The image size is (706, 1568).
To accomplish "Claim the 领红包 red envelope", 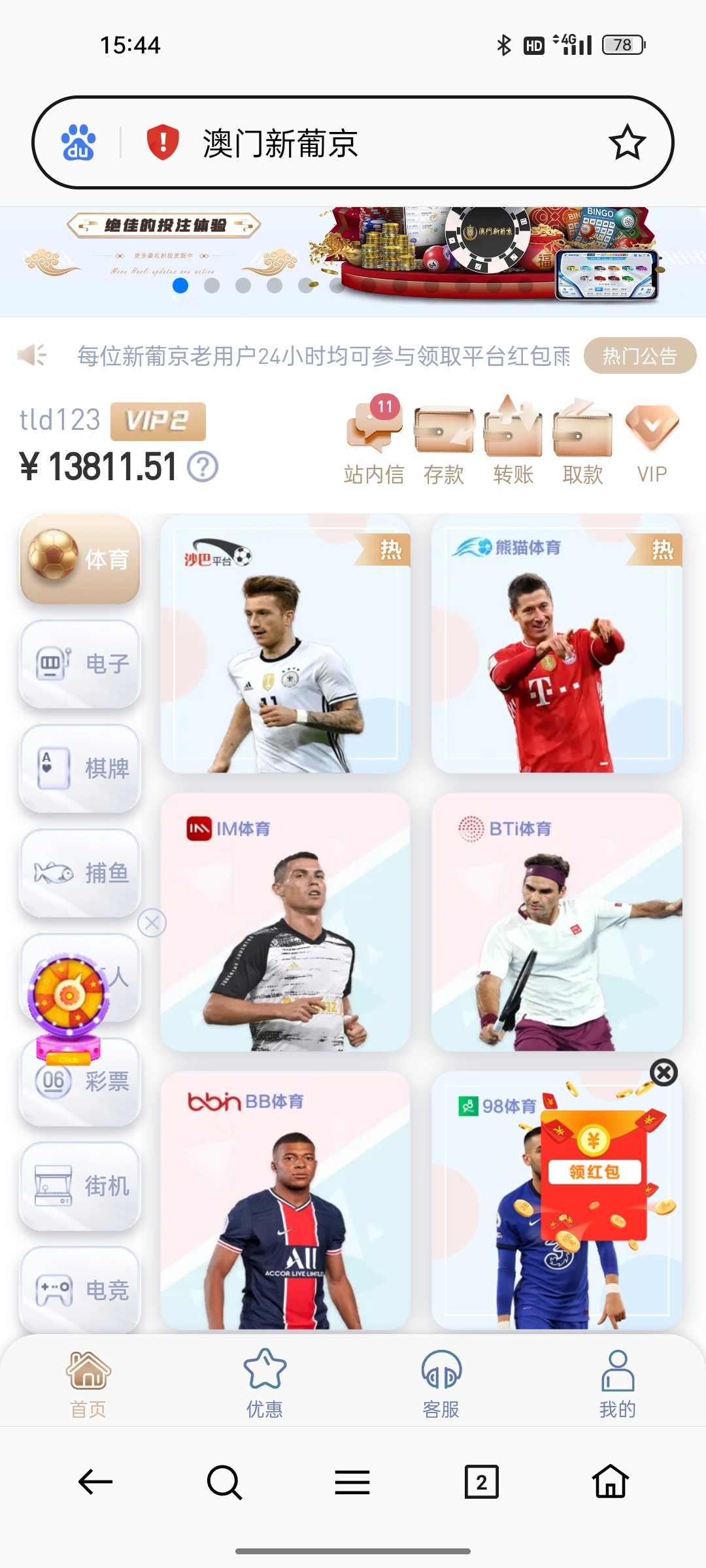I will pyautogui.click(x=594, y=1172).
